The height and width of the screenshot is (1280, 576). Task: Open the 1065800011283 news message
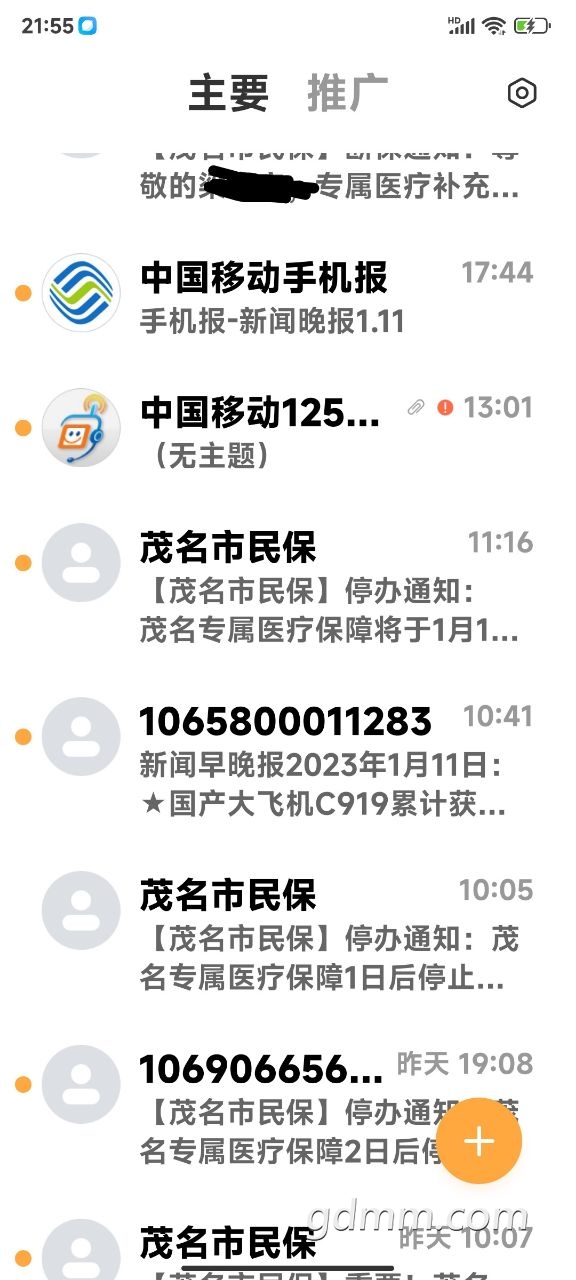coord(288,760)
